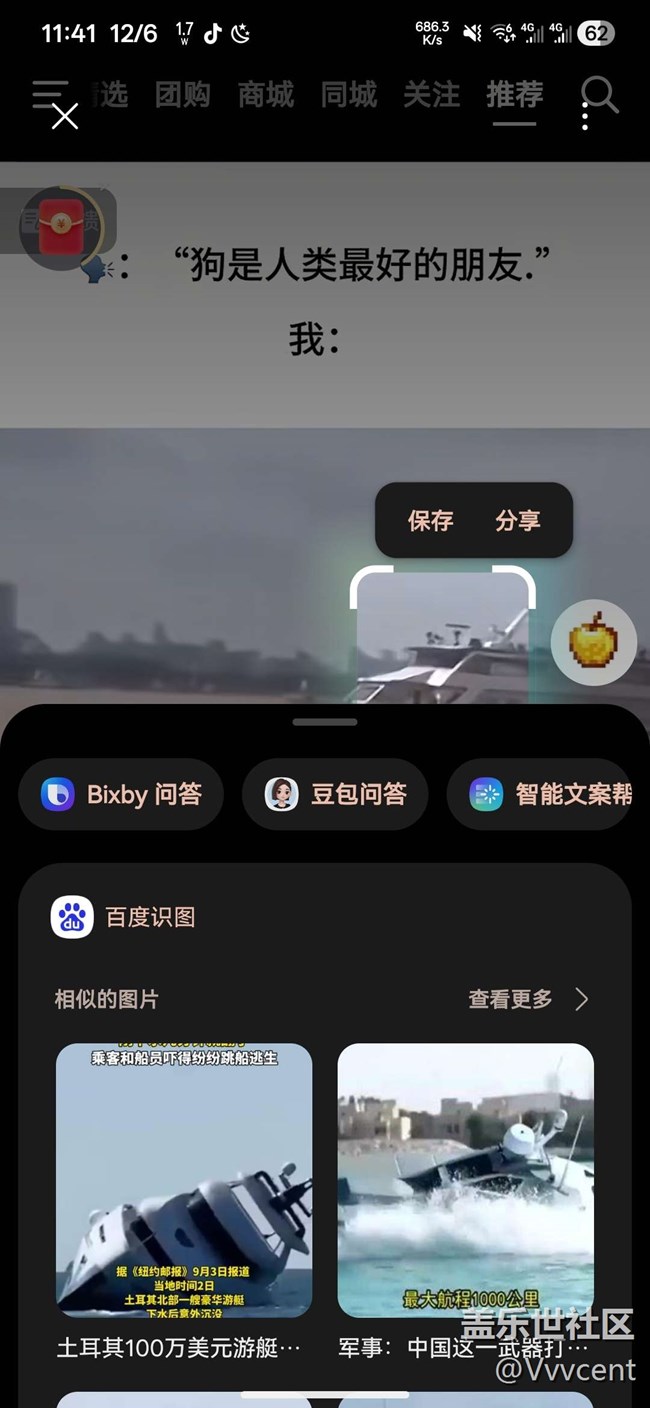Ask Bixby 问答 about the selection

(121, 795)
